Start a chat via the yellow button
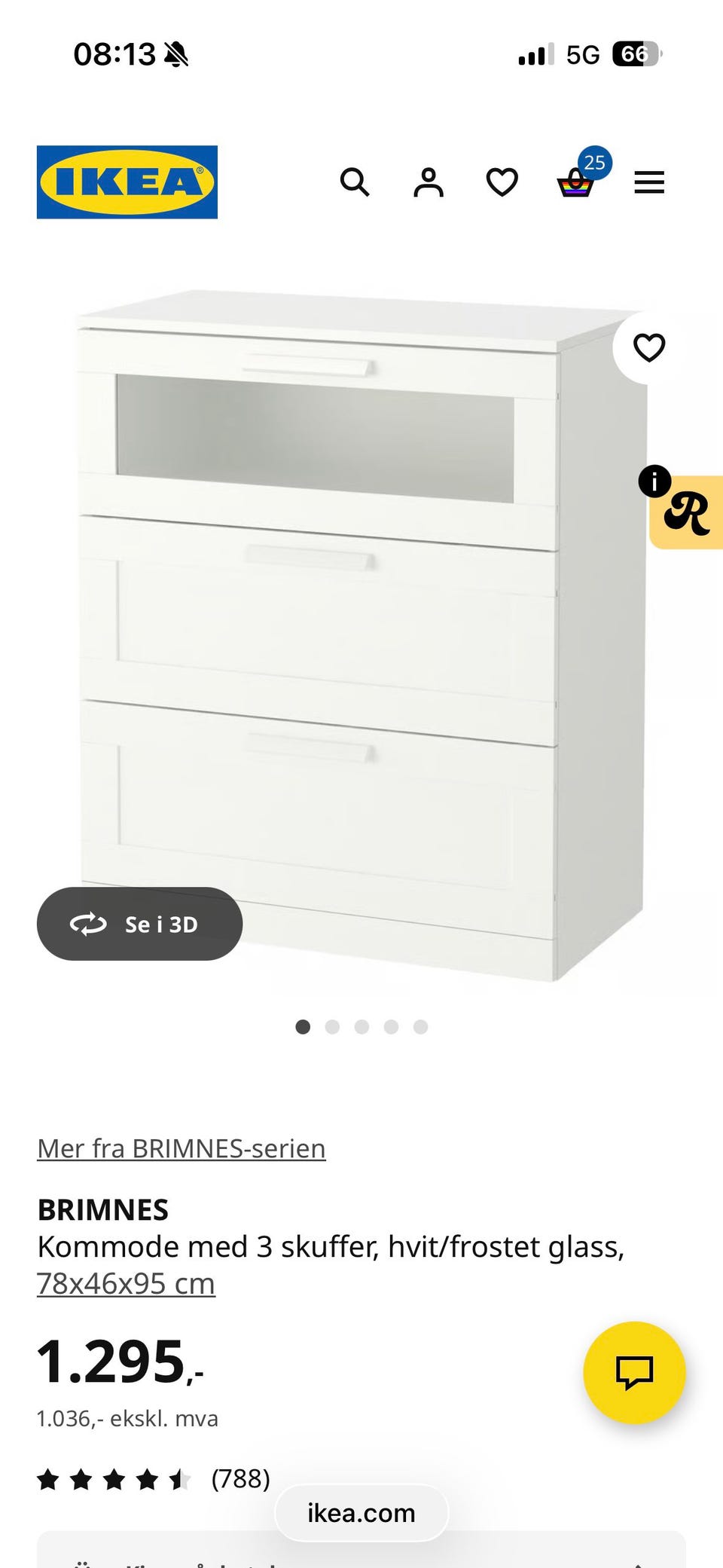The image size is (723, 1568). [x=634, y=1372]
